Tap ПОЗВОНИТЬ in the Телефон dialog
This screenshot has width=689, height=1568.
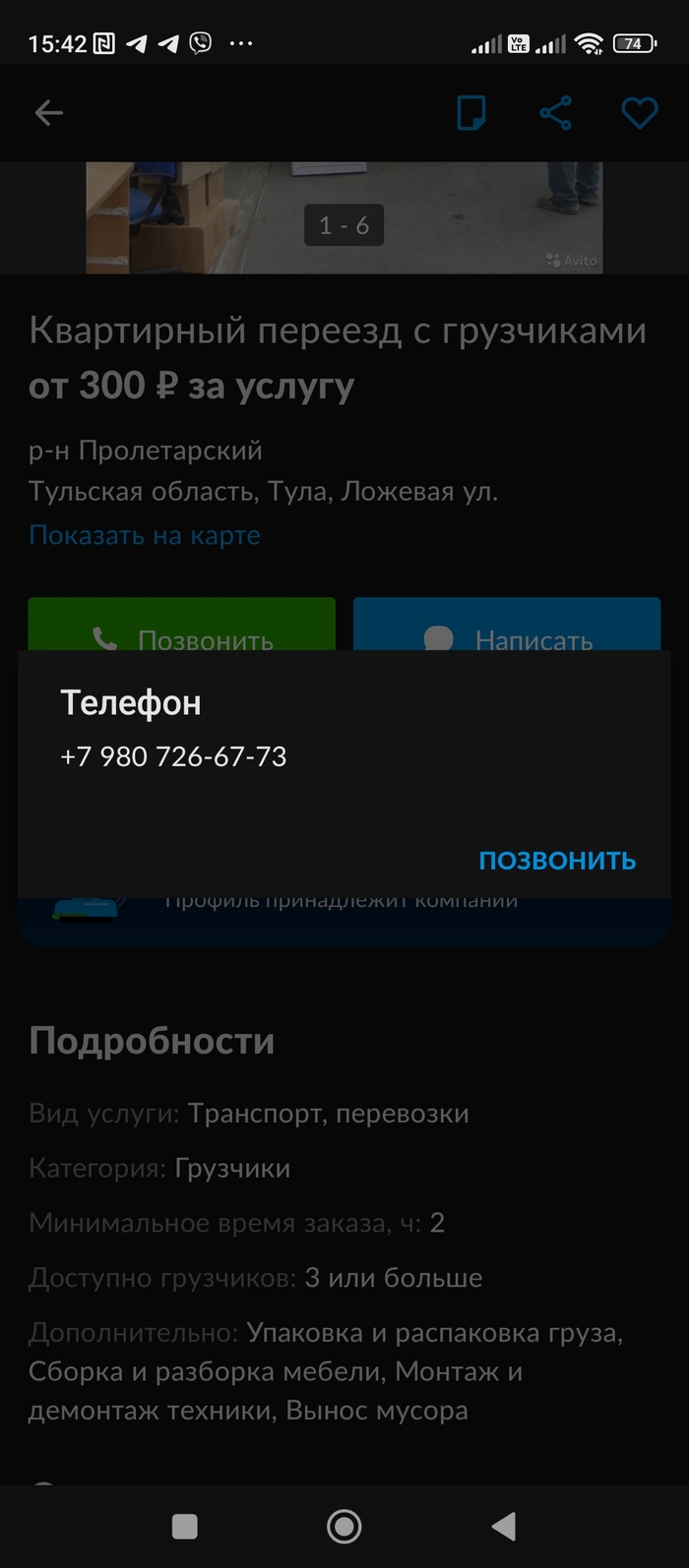click(x=557, y=861)
